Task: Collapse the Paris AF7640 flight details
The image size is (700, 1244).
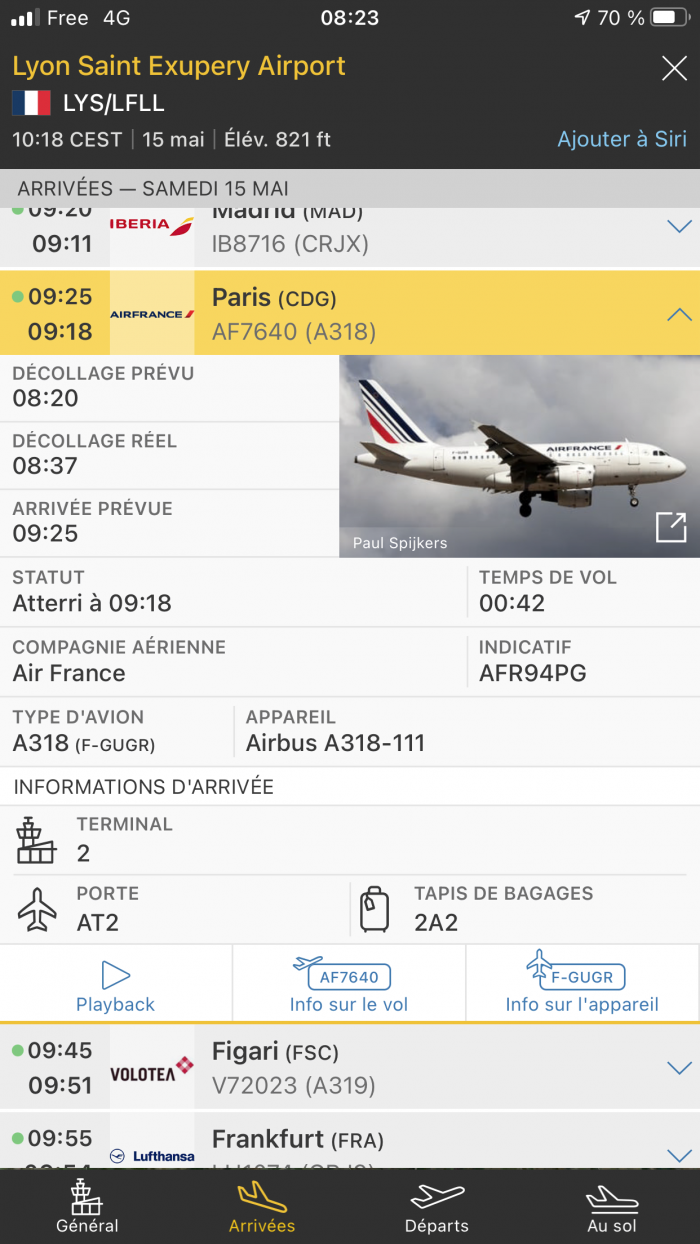Action: click(x=678, y=314)
